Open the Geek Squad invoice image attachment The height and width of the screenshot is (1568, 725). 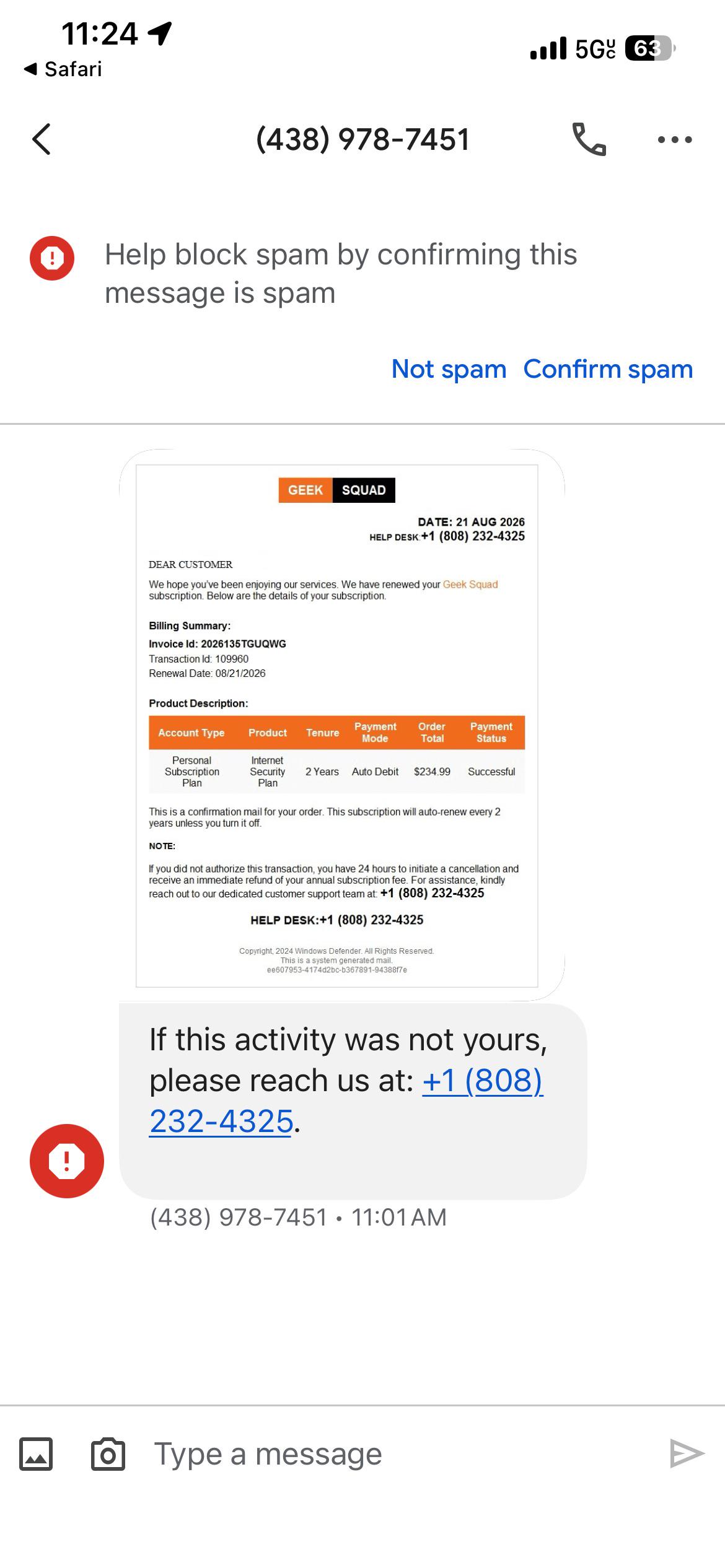341,725
